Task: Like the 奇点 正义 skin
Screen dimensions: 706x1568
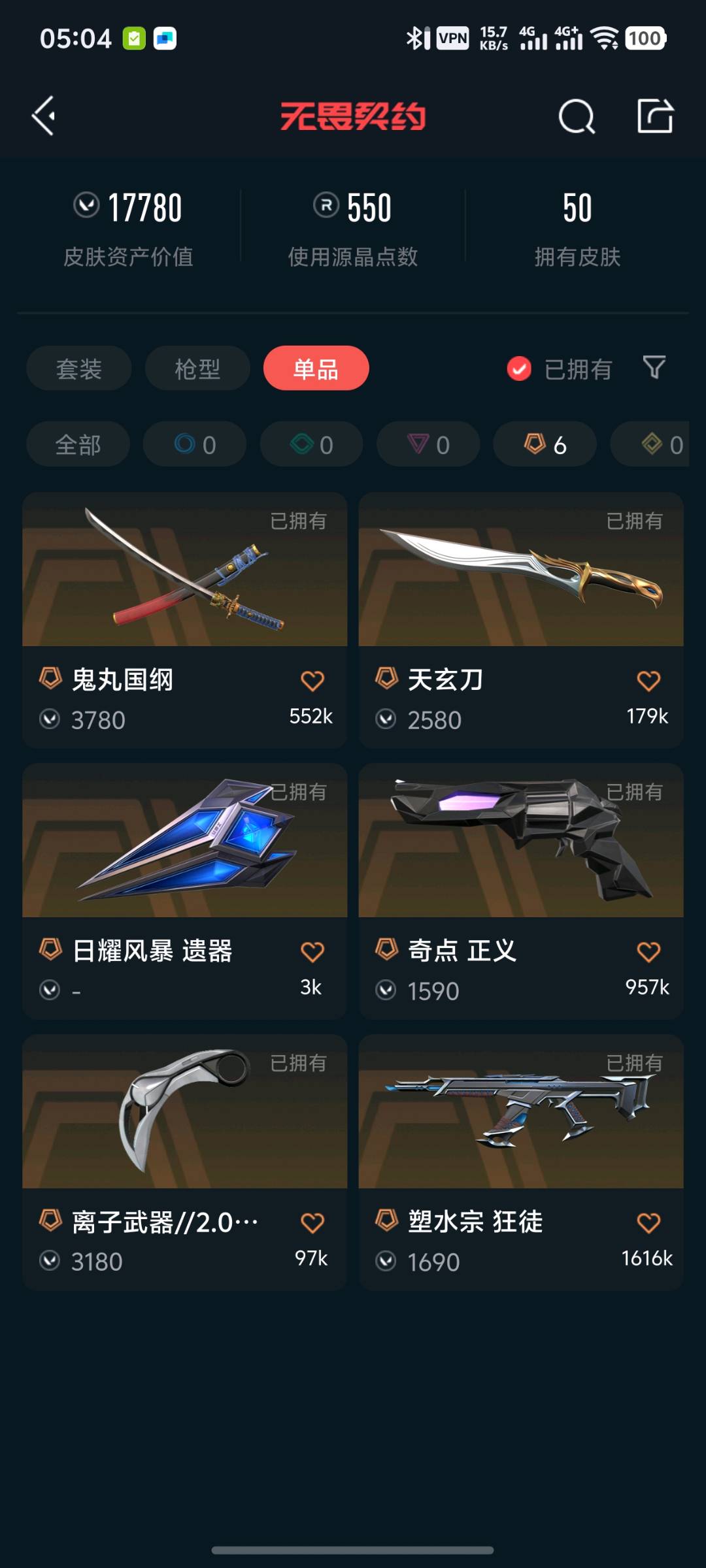Action: pyautogui.click(x=648, y=952)
